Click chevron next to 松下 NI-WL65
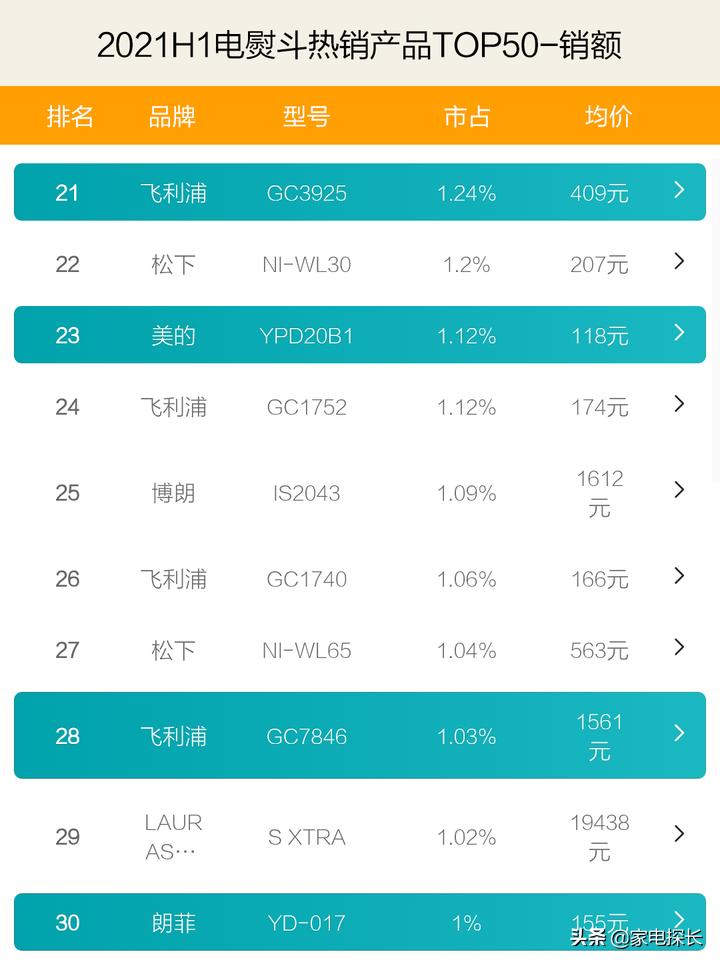 click(680, 649)
